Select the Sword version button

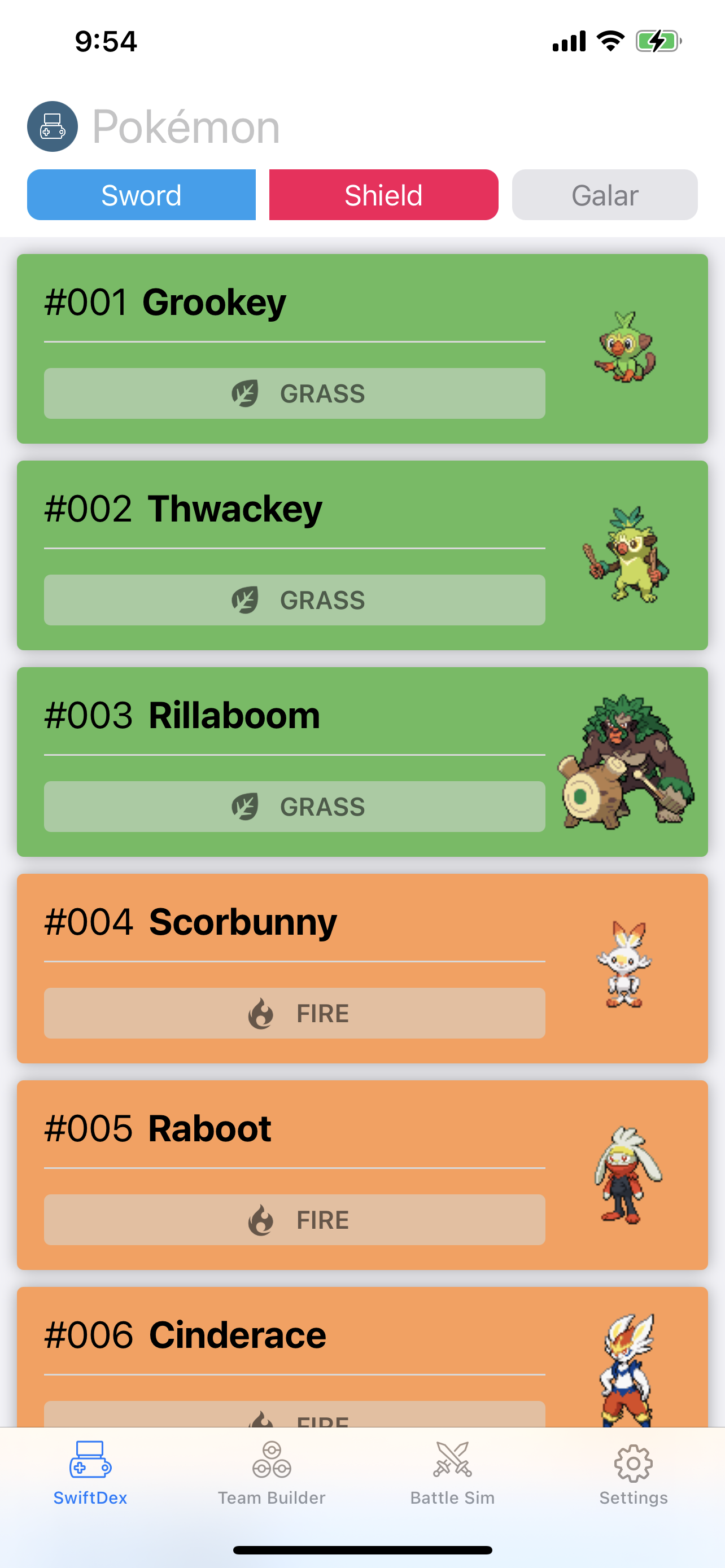[x=141, y=195]
